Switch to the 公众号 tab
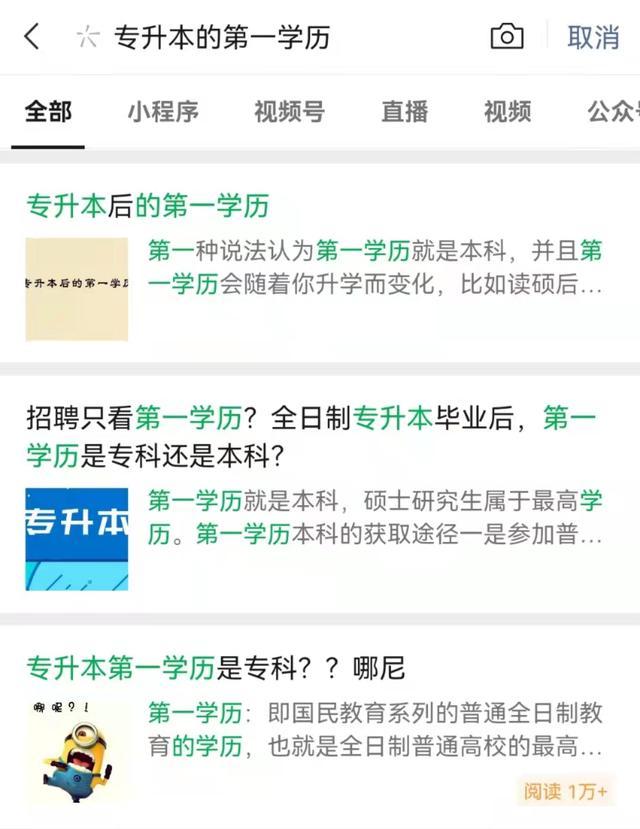 pos(612,112)
